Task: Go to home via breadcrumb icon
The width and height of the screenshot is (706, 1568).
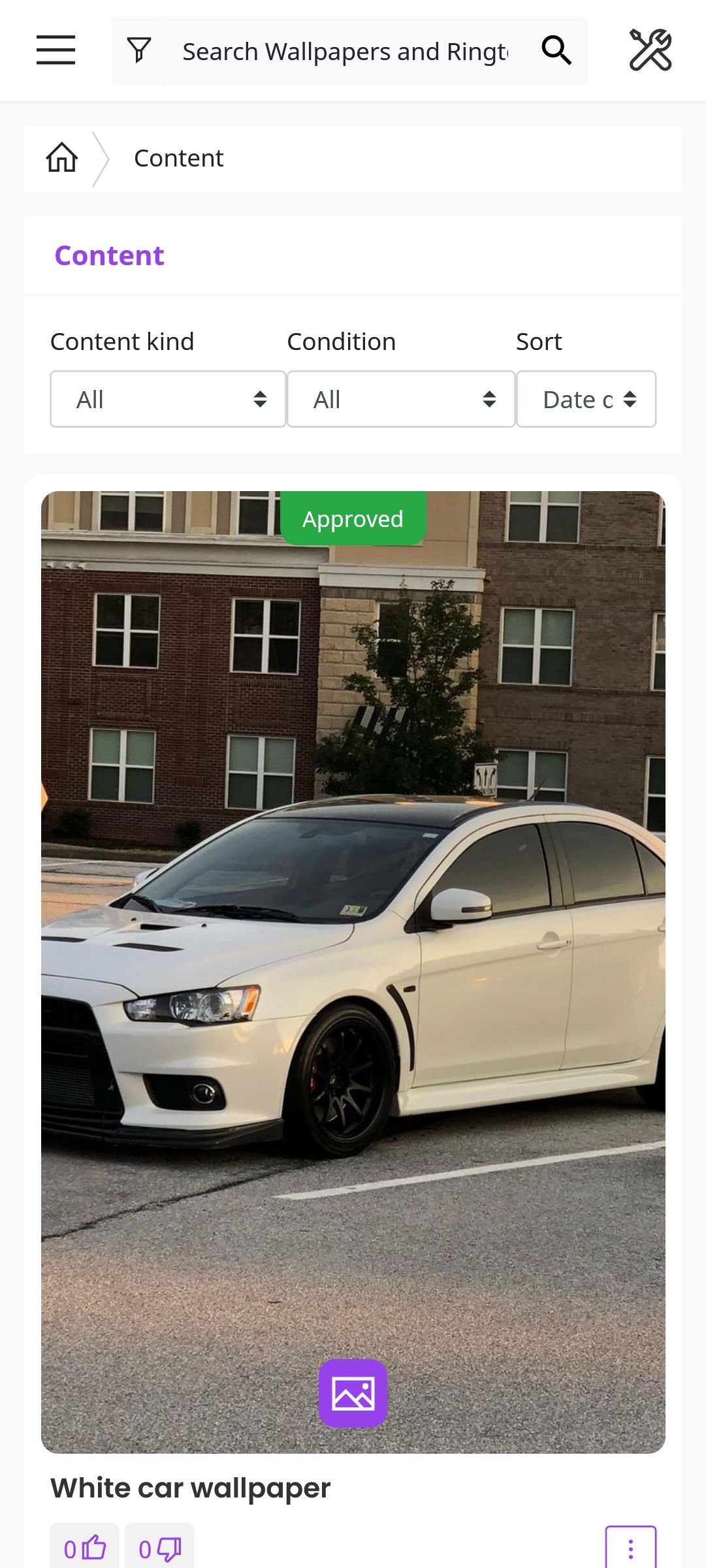Action: click(x=62, y=158)
